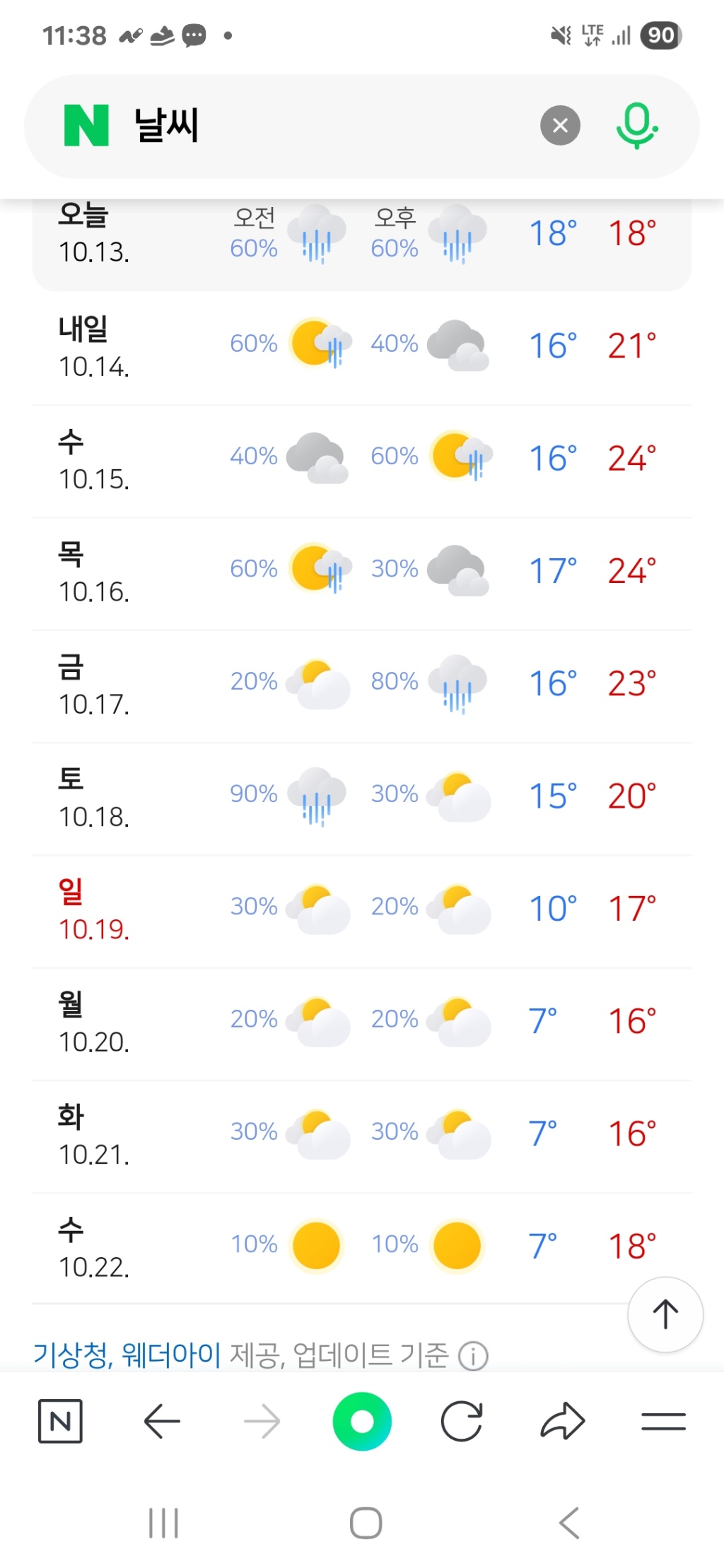Share this weather page
The image size is (724, 1568).
[x=563, y=1421]
